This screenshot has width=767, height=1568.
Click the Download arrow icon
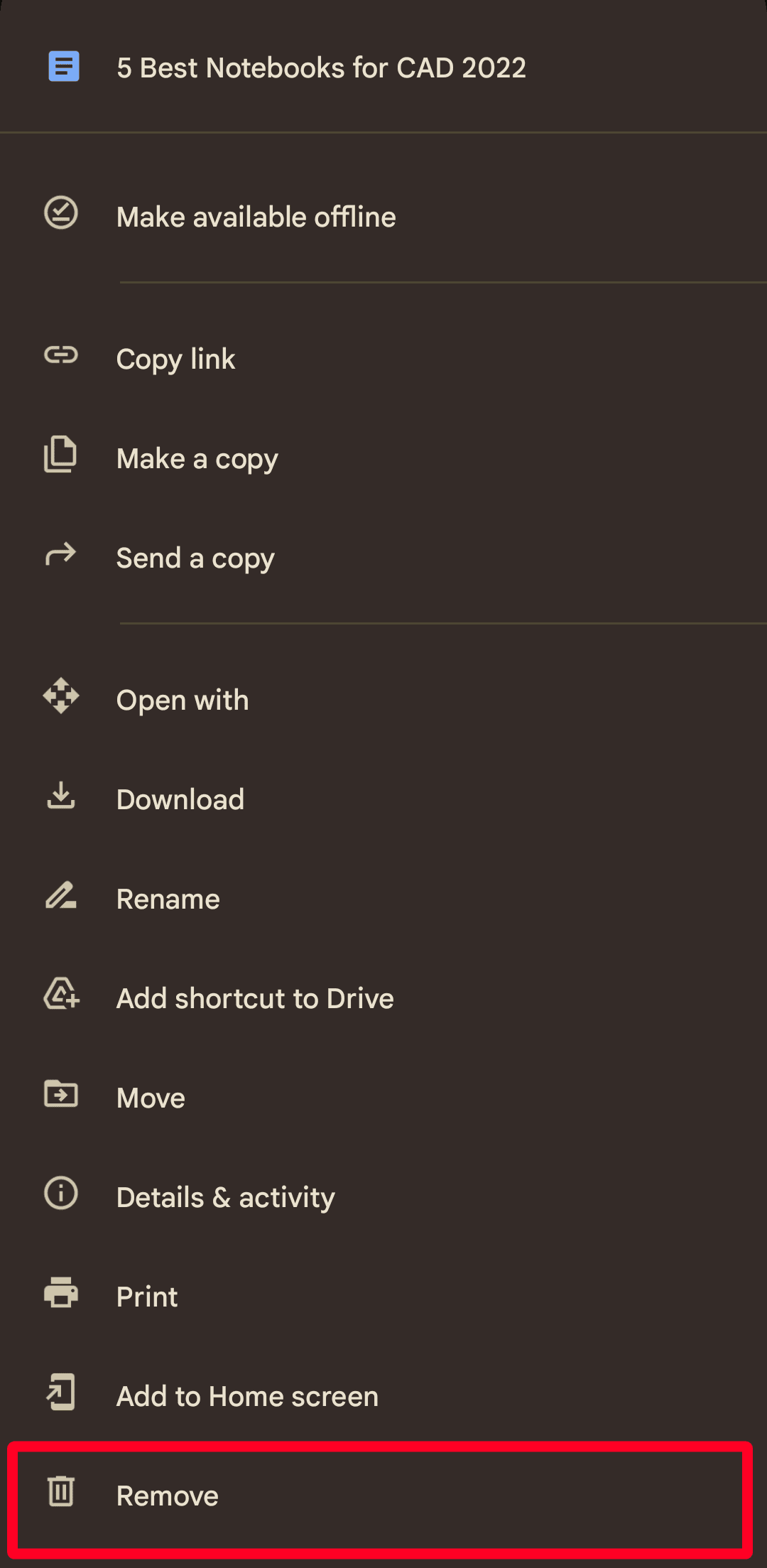62,798
